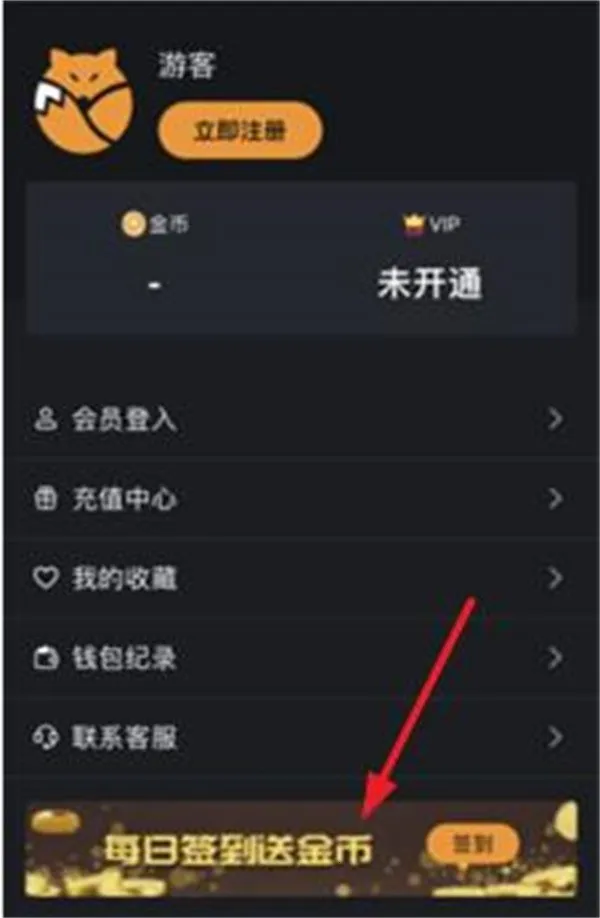Open 会员登入 member login
This screenshot has height=918, width=600.
(300, 420)
